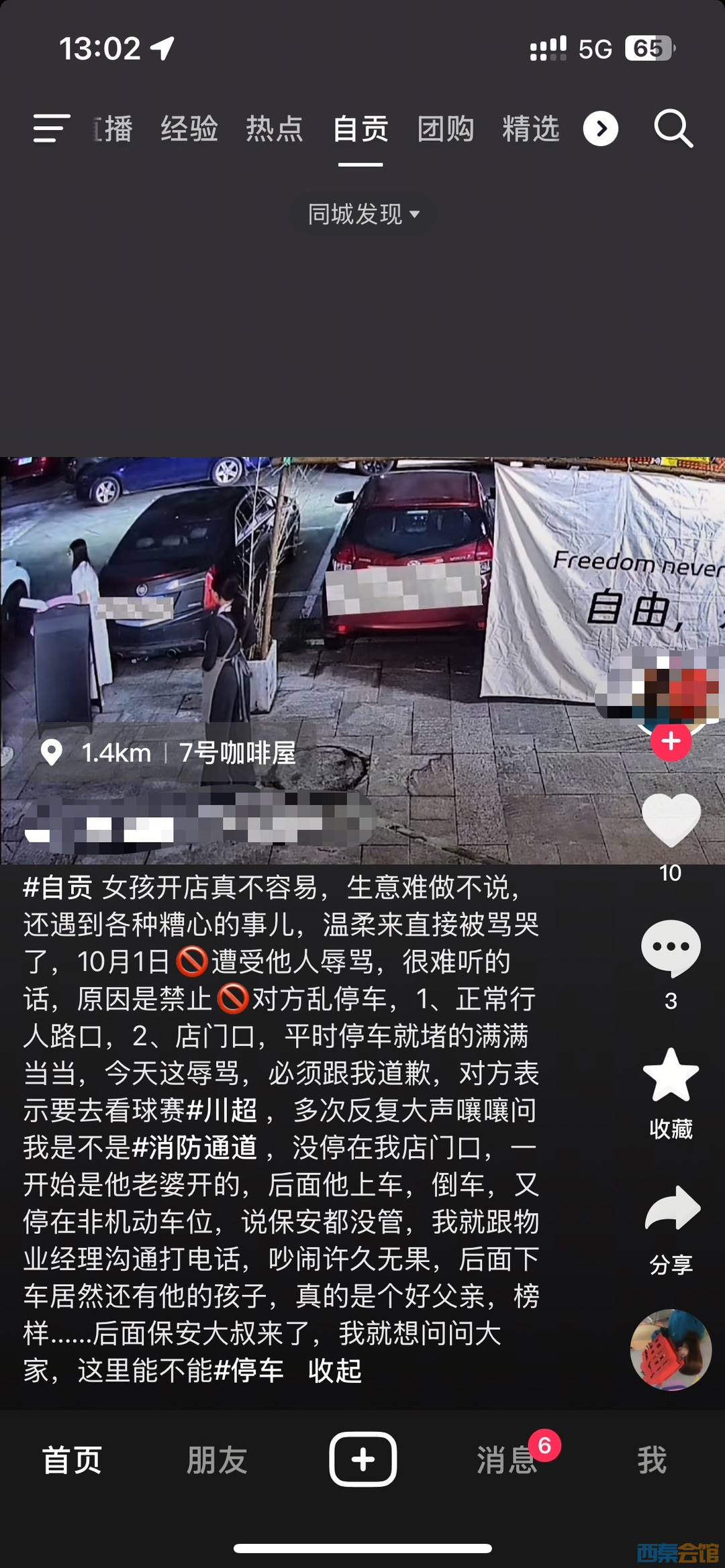
Task: Open the search magnifier icon
Action: pos(673,127)
